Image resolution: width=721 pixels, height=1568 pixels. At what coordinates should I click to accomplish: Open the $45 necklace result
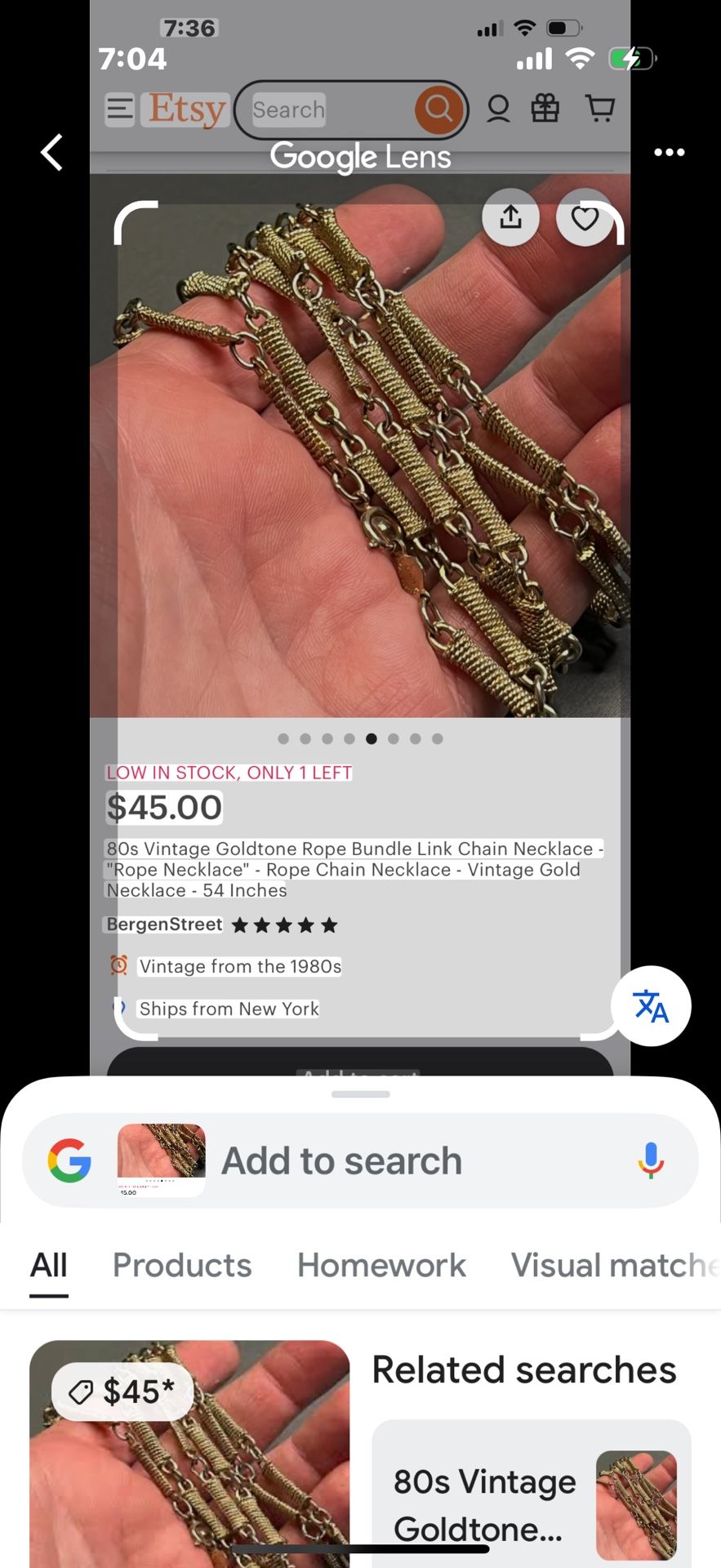(x=189, y=1462)
